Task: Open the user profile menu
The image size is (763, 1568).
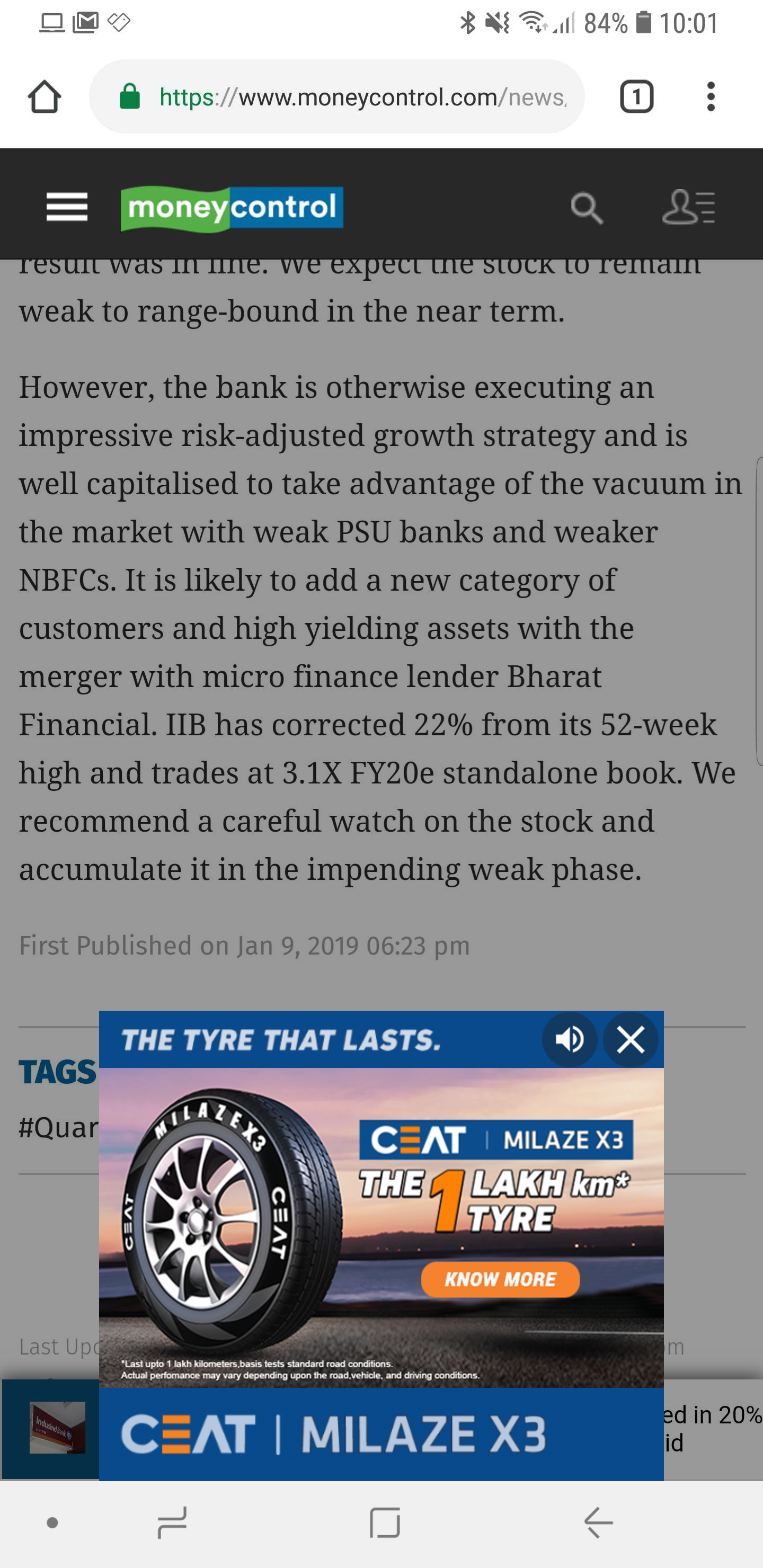Action: pos(689,207)
